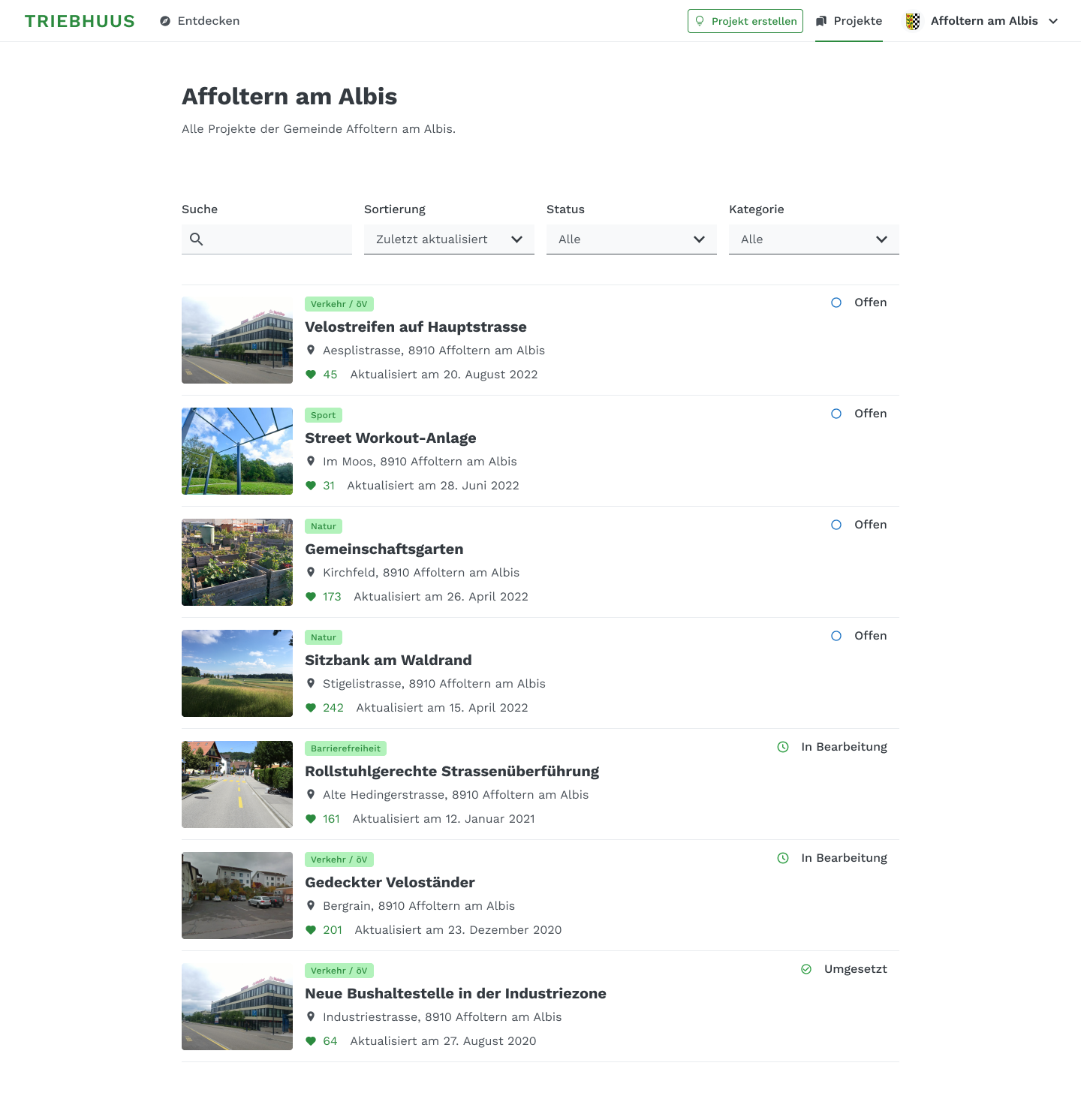Open the Gedeckter Veloständer project
This screenshot has height=1120, width=1081.
(x=390, y=883)
